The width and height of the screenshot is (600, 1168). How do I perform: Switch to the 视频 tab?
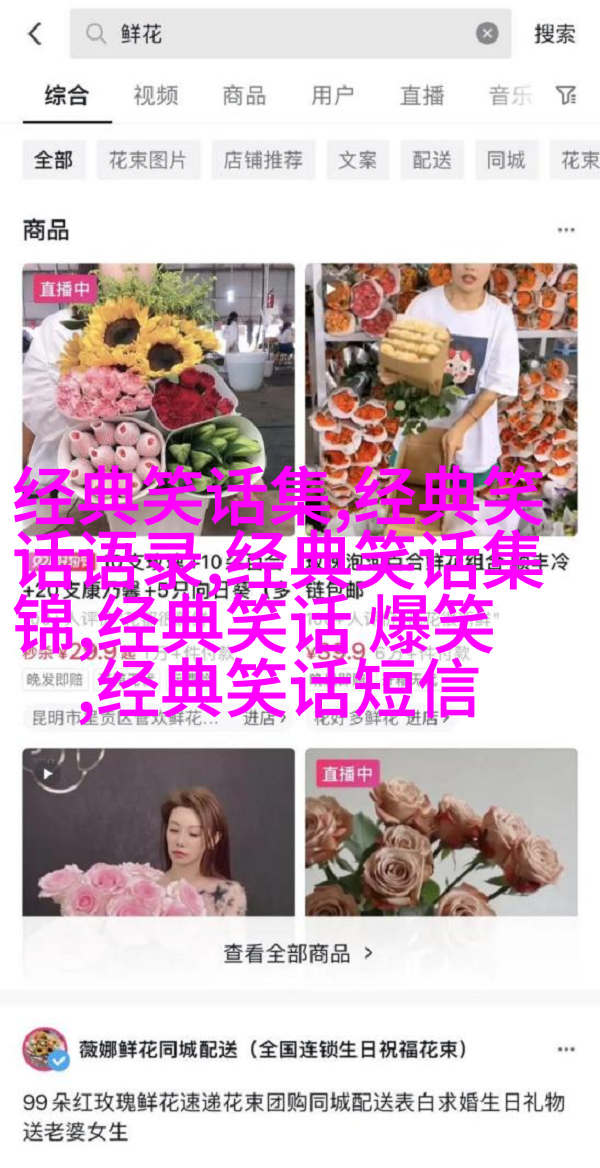(155, 96)
